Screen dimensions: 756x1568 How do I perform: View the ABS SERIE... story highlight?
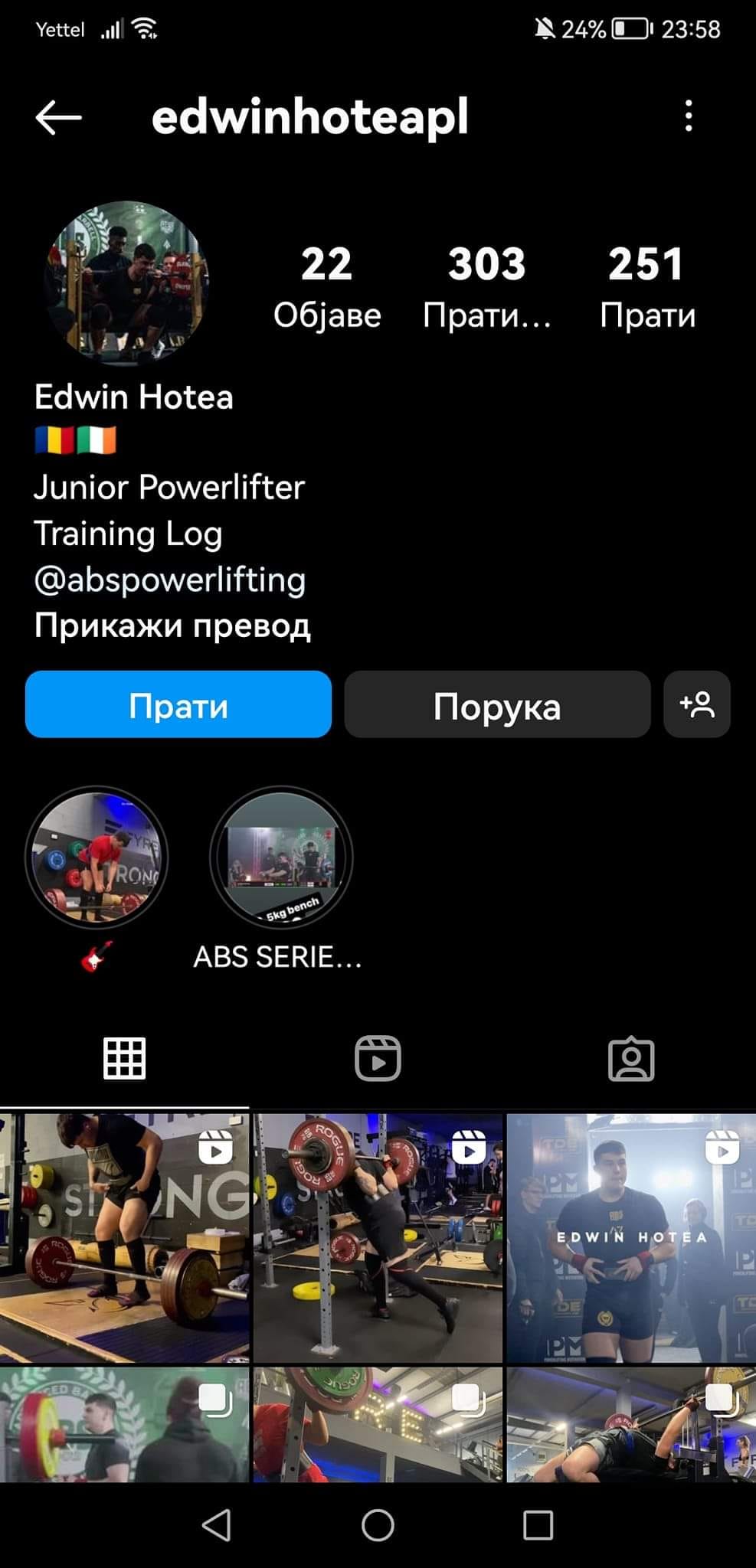coord(281,857)
